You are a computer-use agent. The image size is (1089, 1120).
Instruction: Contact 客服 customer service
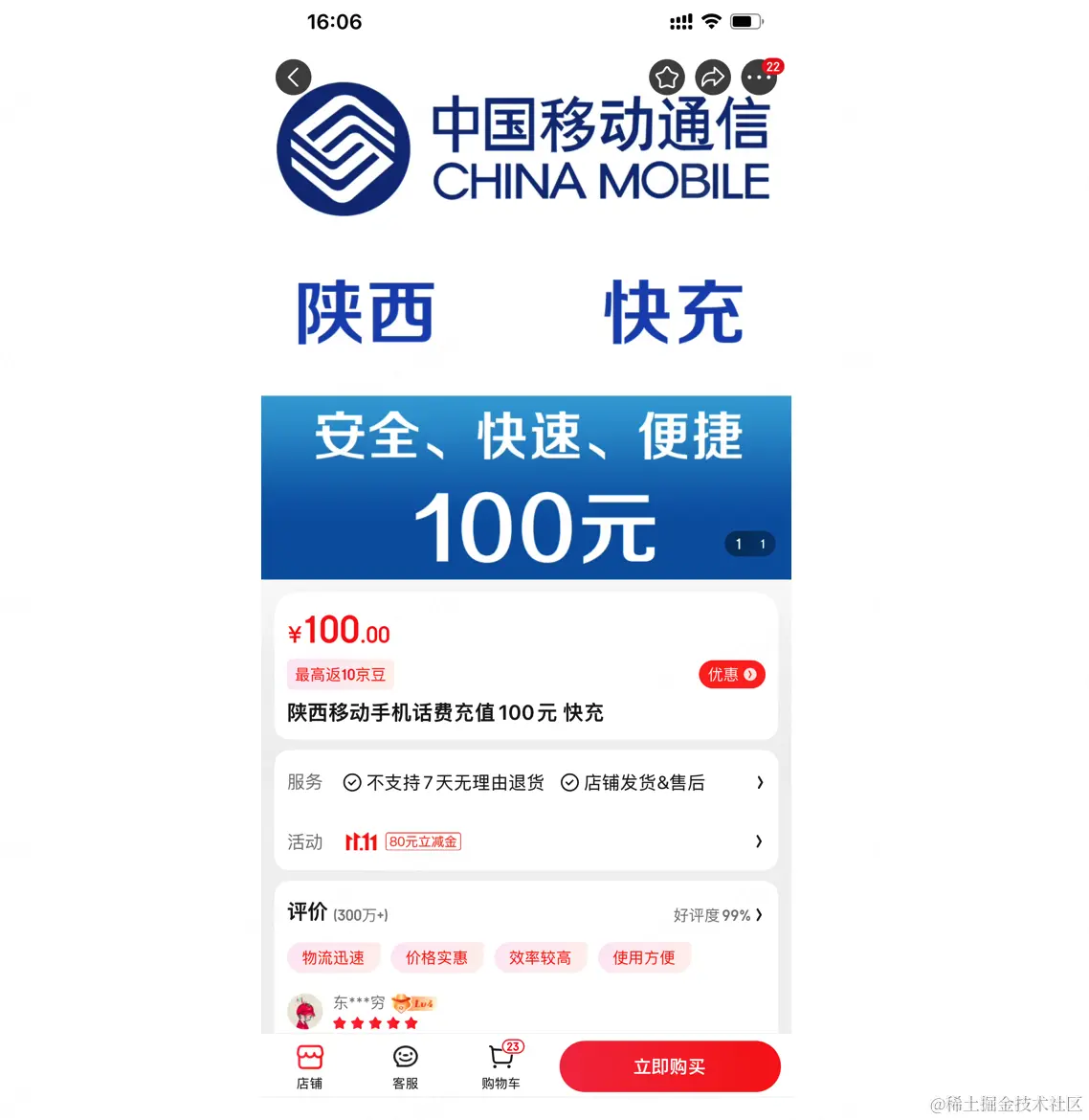click(x=406, y=1065)
